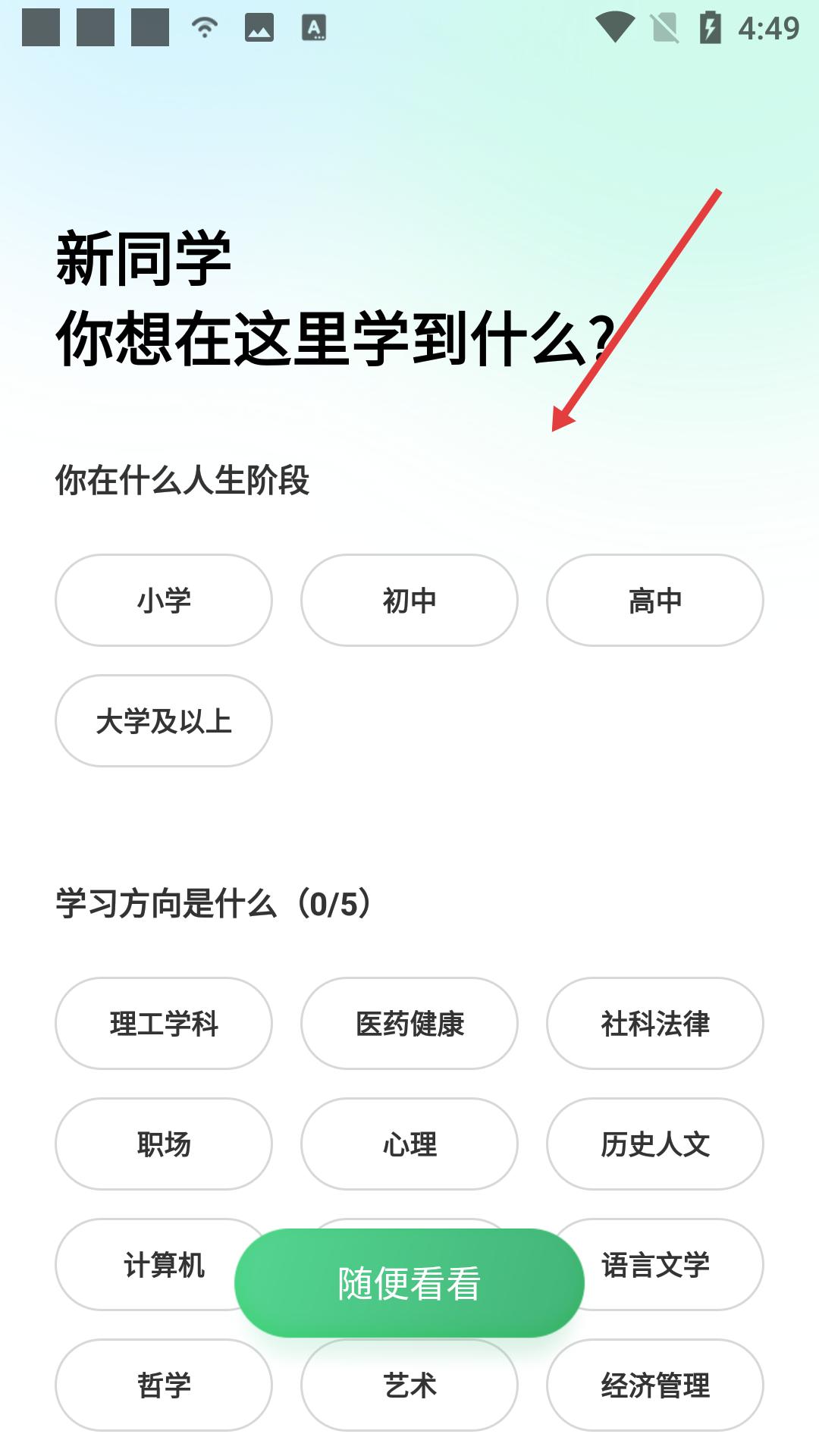Select 心理 learning direction
Screen dimensions: 819x1456
point(409,1144)
